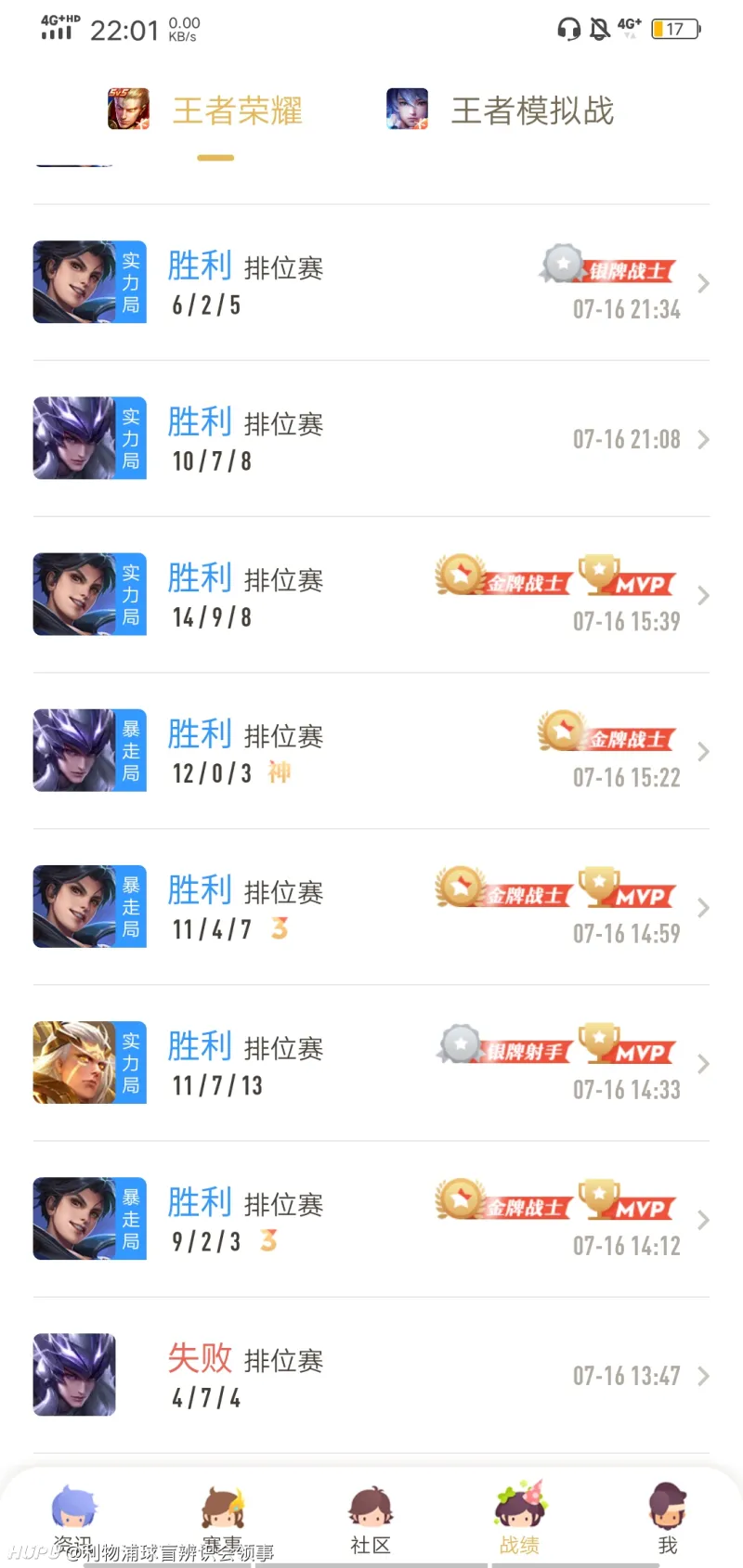
Task: Open the 社区 tab
Action: pyautogui.click(x=371, y=1519)
